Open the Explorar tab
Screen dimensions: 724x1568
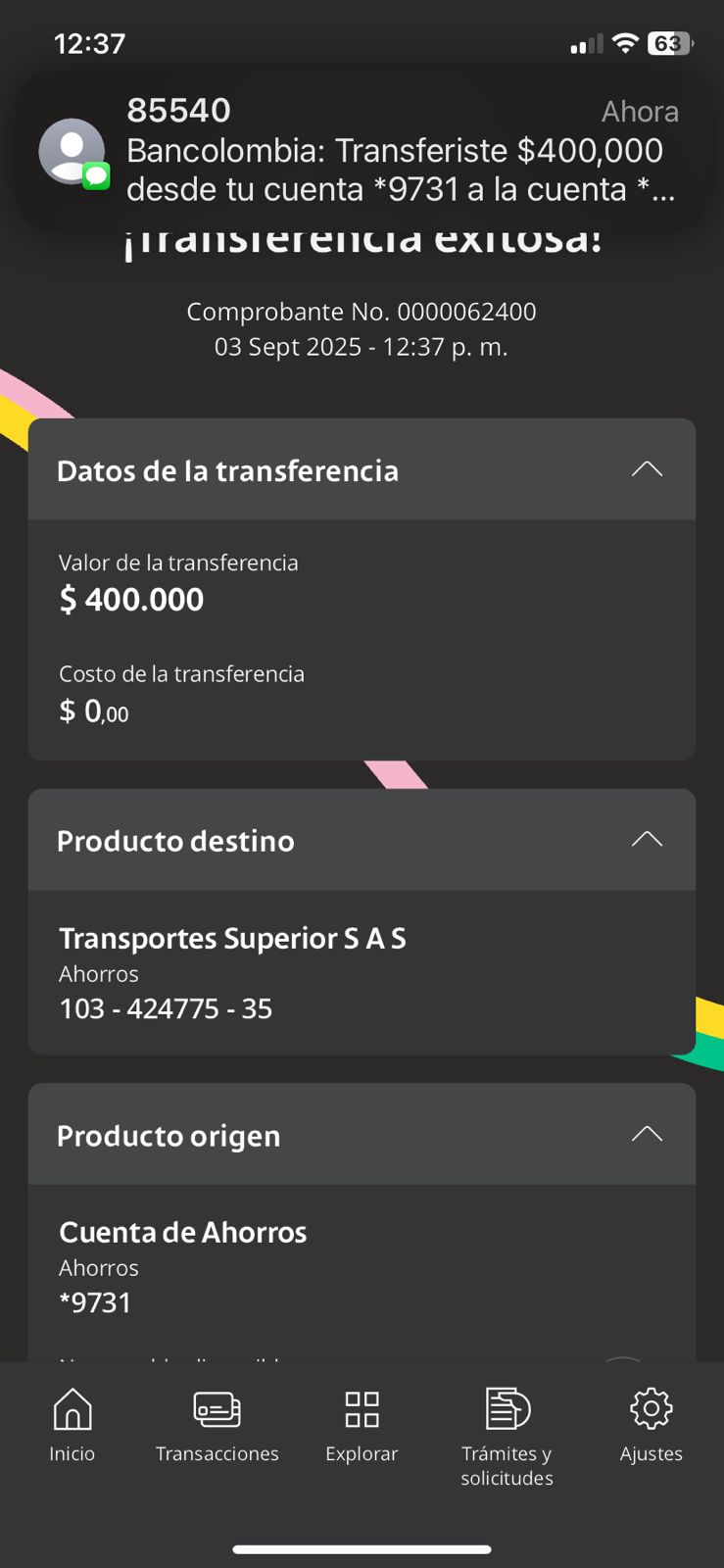click(362, 1426)
